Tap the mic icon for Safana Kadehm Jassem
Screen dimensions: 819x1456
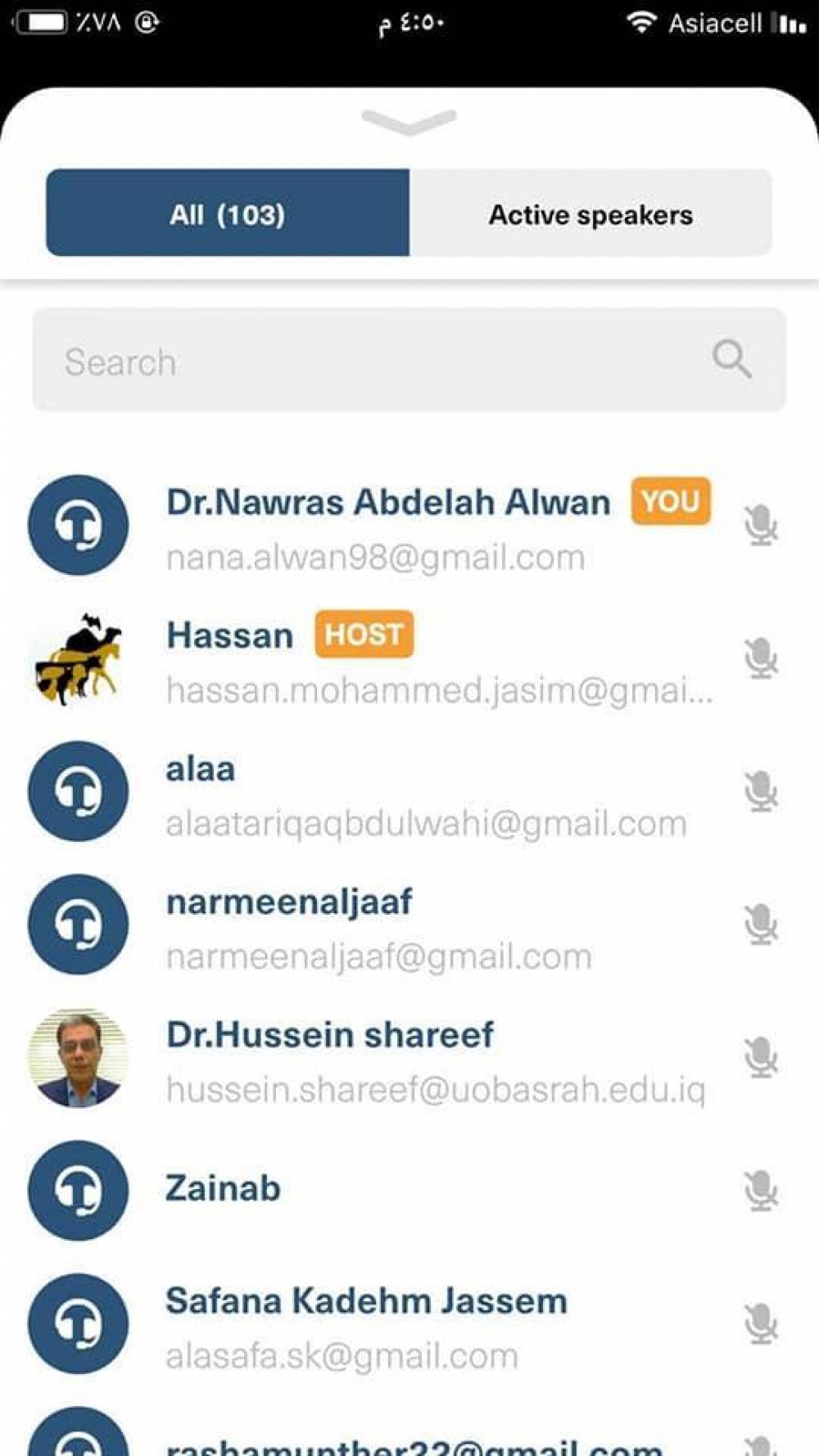(761, 1324)
